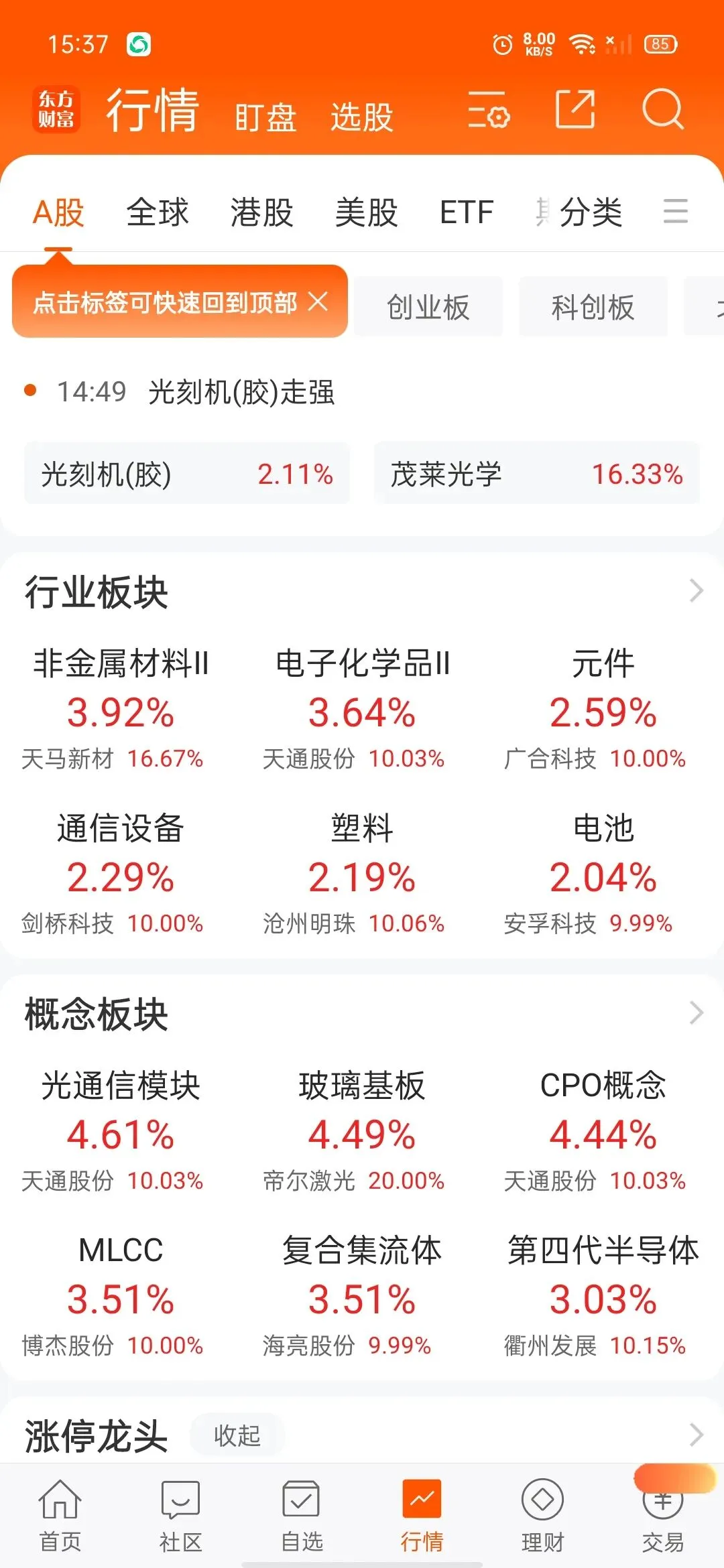Switch to 盯盘 top tab
Viewport: 724px width, 1568px height.
tap(265, 117)
